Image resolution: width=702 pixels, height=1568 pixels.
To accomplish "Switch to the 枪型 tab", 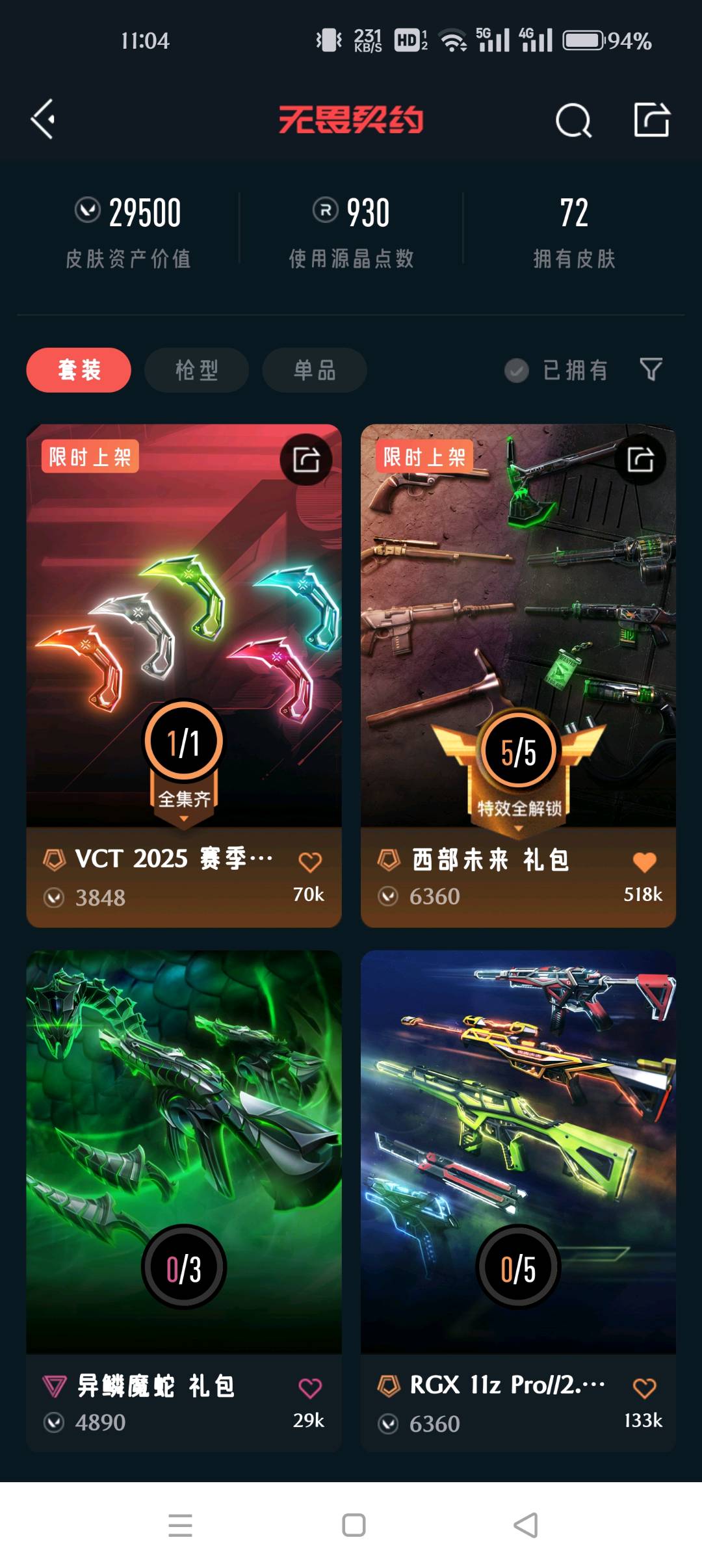I will (196, 370).
